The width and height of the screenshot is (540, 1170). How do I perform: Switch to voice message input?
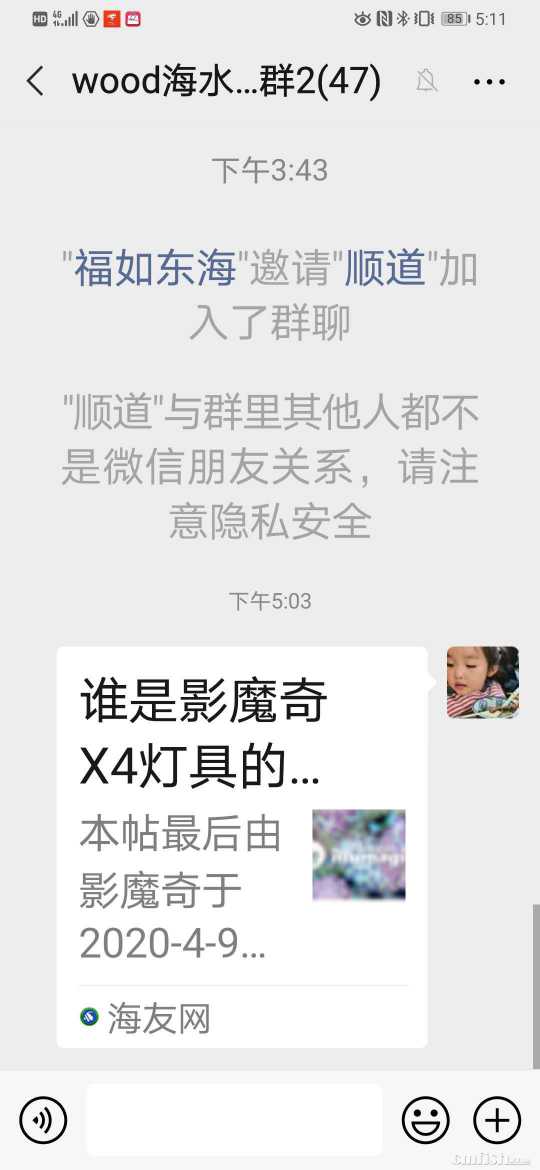[x=43, y=1120]
